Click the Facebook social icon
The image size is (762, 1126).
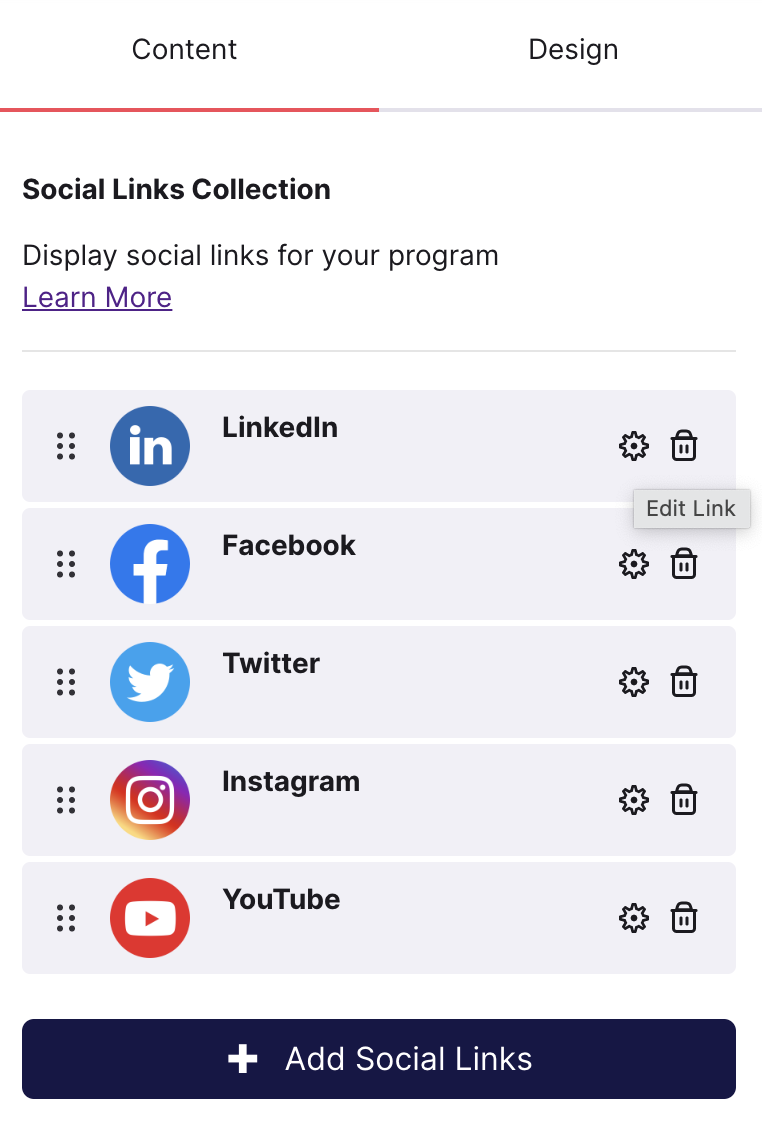(150, 564)
